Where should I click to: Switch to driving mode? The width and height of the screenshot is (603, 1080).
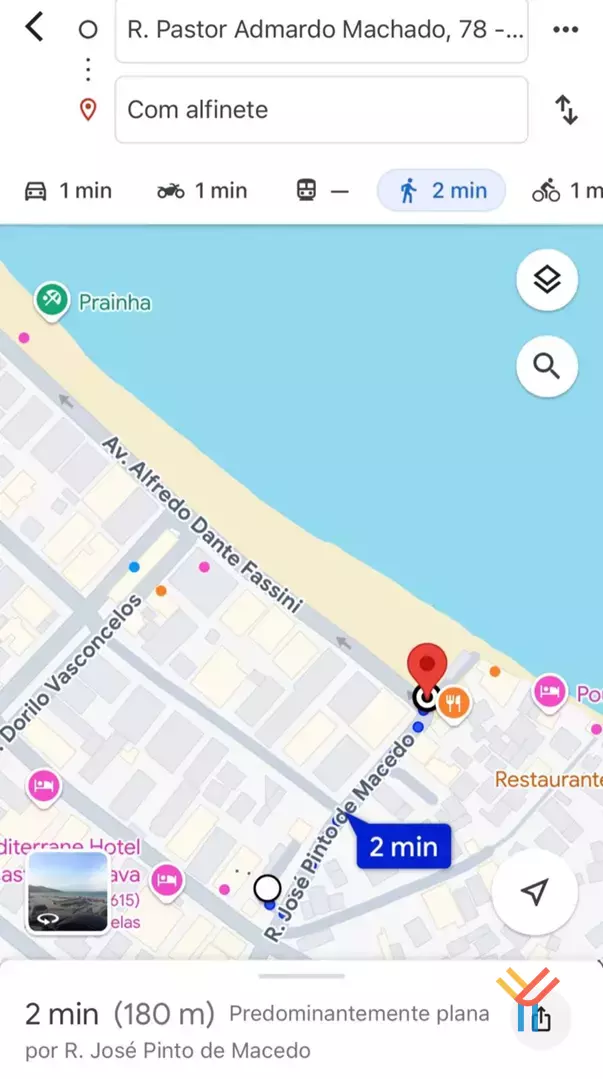[x=68, y=191]
